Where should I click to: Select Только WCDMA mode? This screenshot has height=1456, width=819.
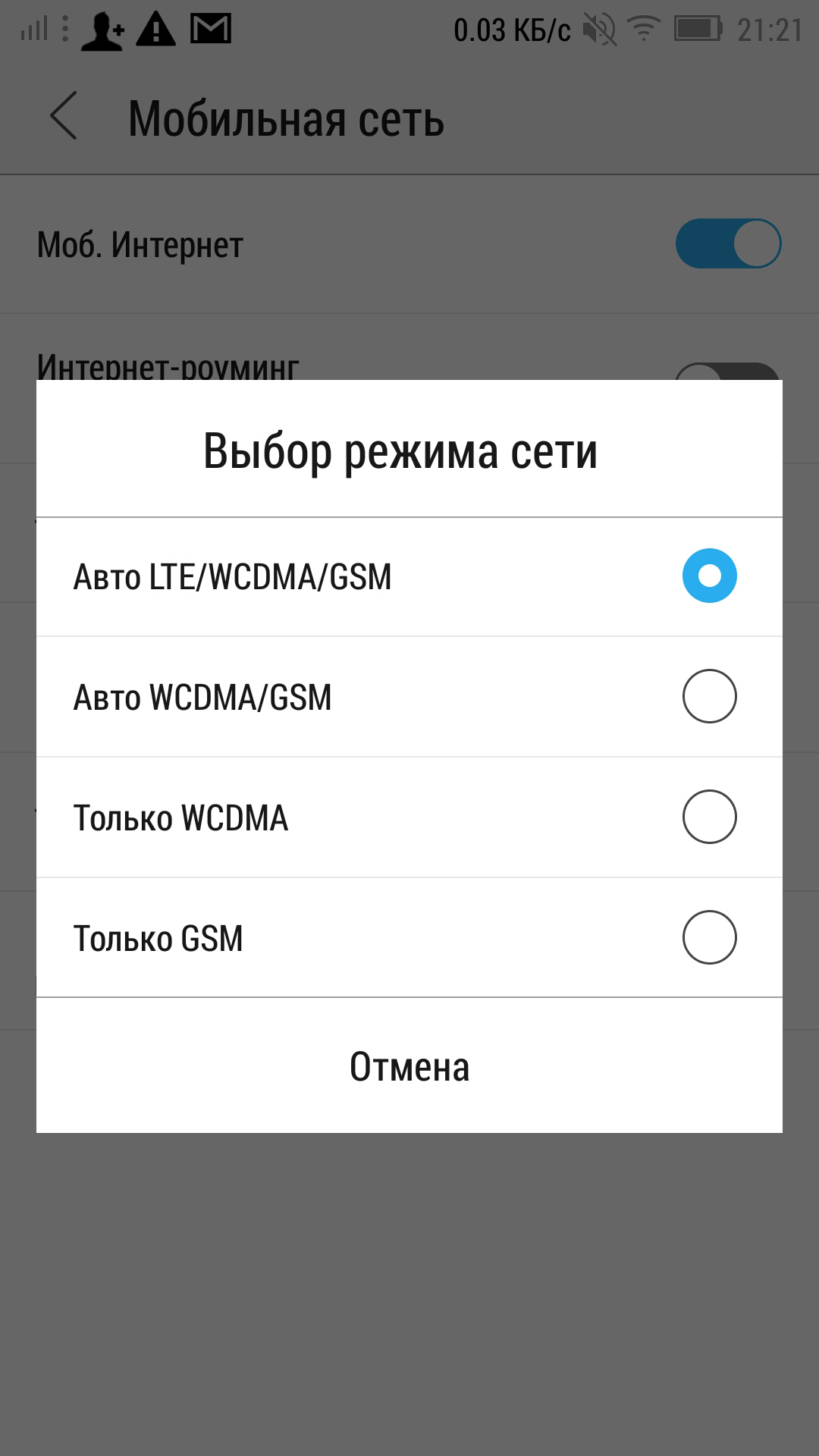coord(409,817)
